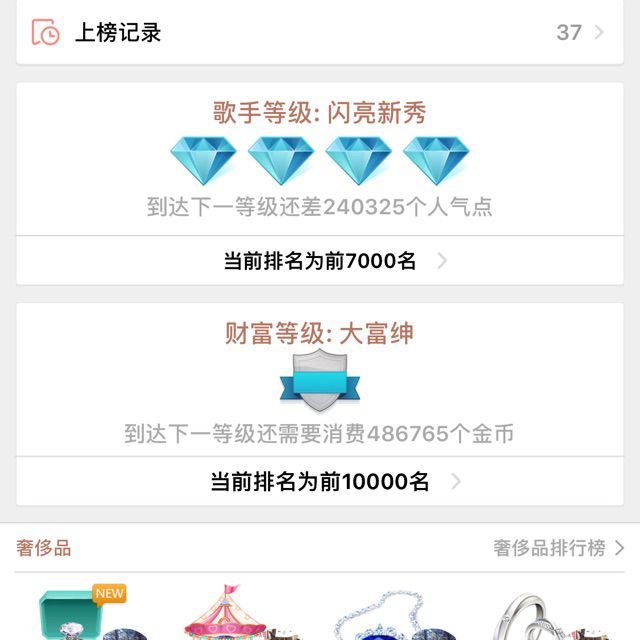Open the 上榜记录 row
640x640 pixels.
click(x=319, y=33)
